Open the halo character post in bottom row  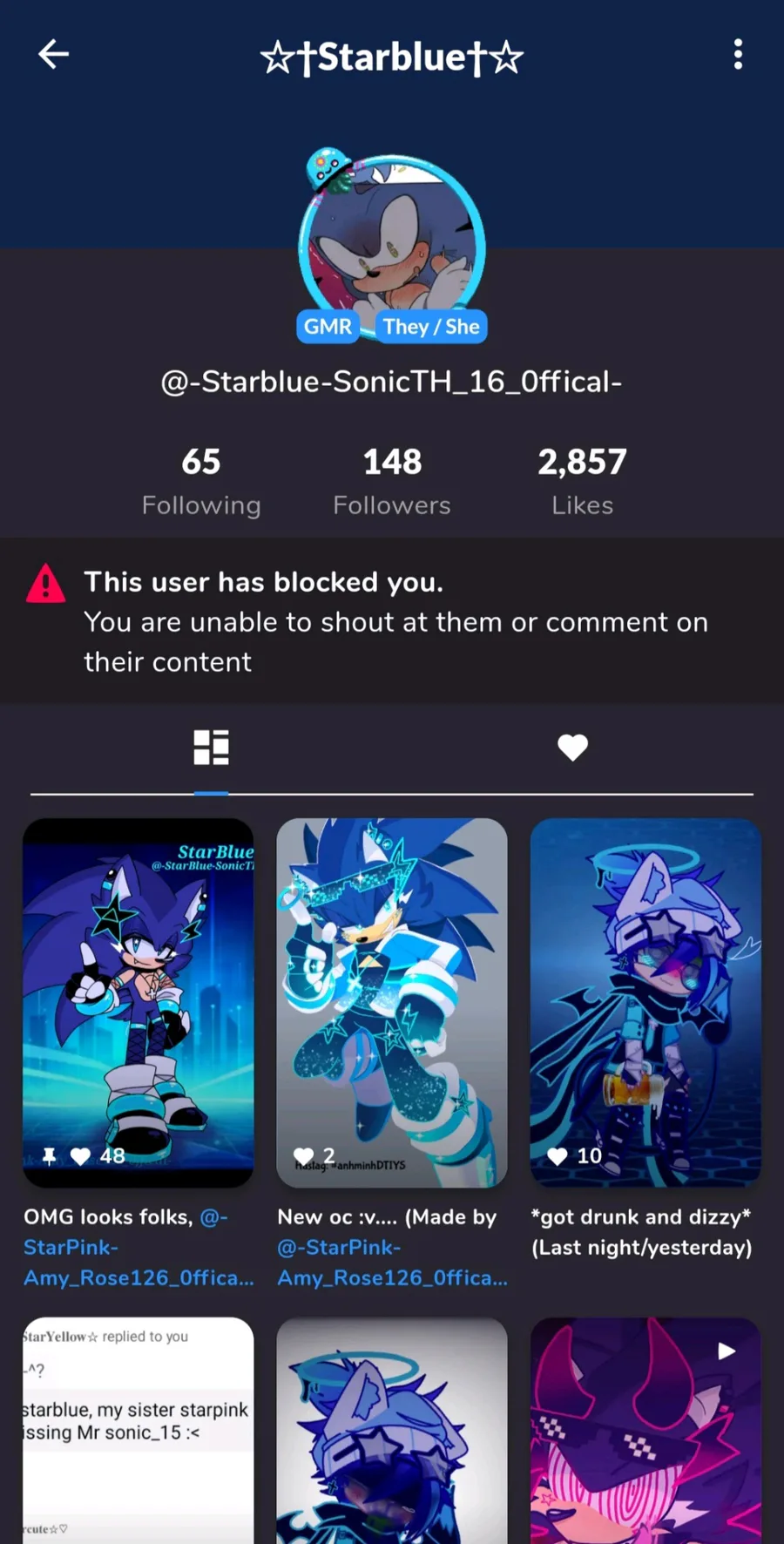pos(392,1429)
